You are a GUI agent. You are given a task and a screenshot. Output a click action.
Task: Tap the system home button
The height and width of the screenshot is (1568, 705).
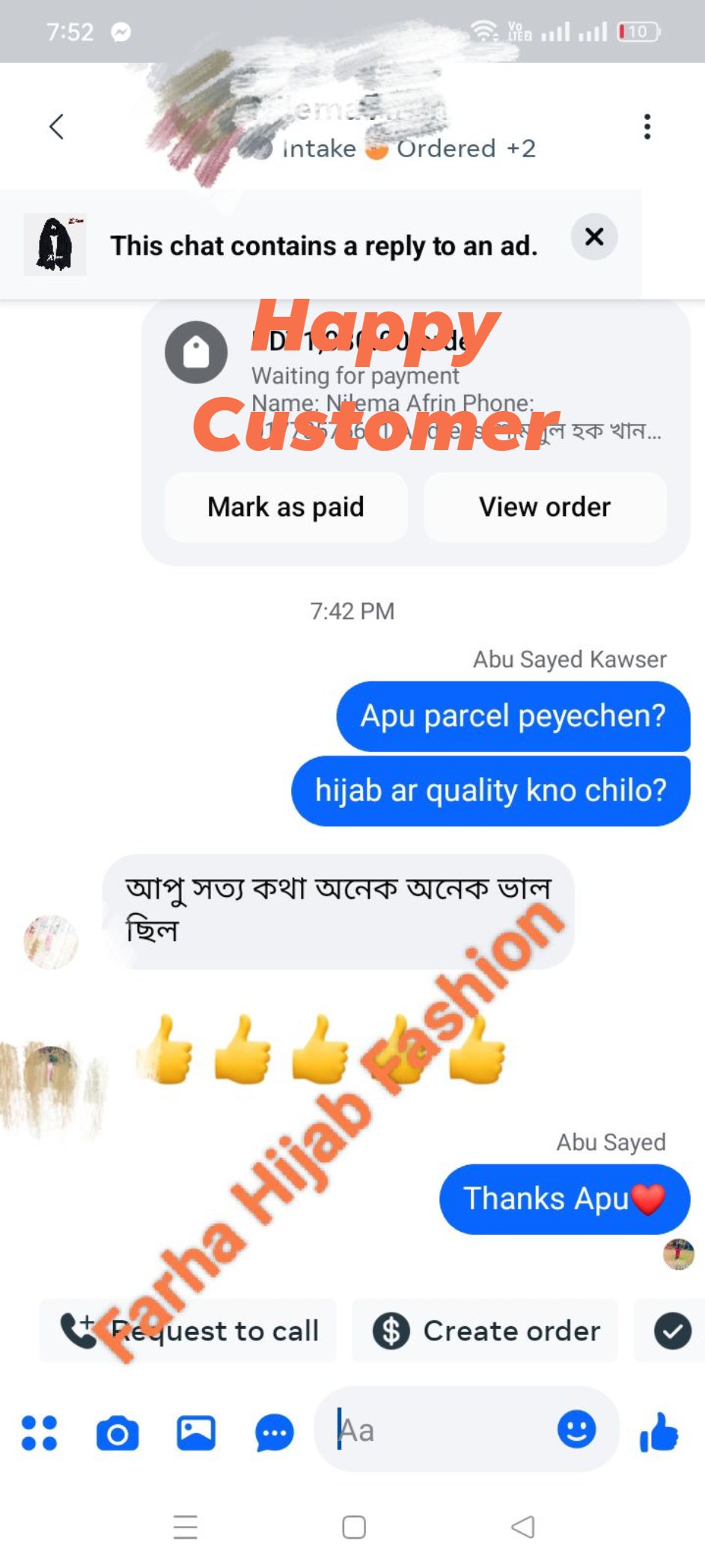[x=353, y=1527]
